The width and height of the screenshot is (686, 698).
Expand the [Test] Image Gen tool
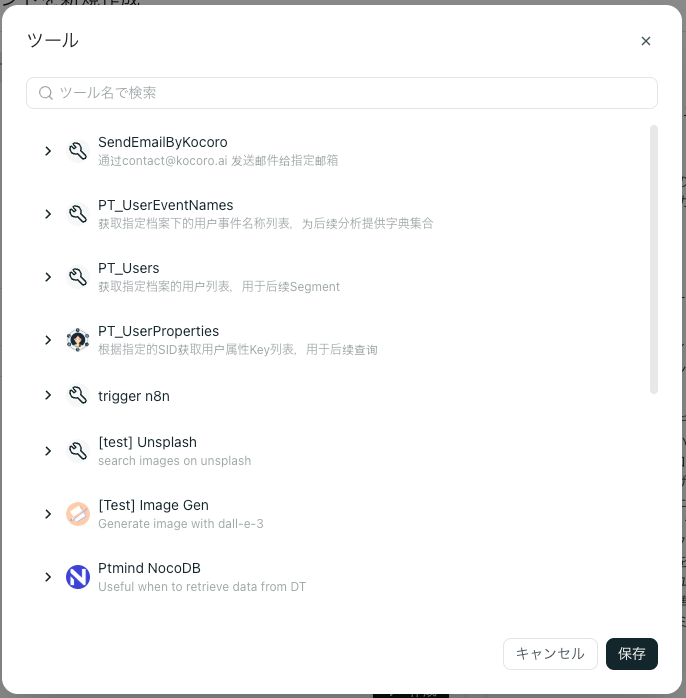[47, 514]
